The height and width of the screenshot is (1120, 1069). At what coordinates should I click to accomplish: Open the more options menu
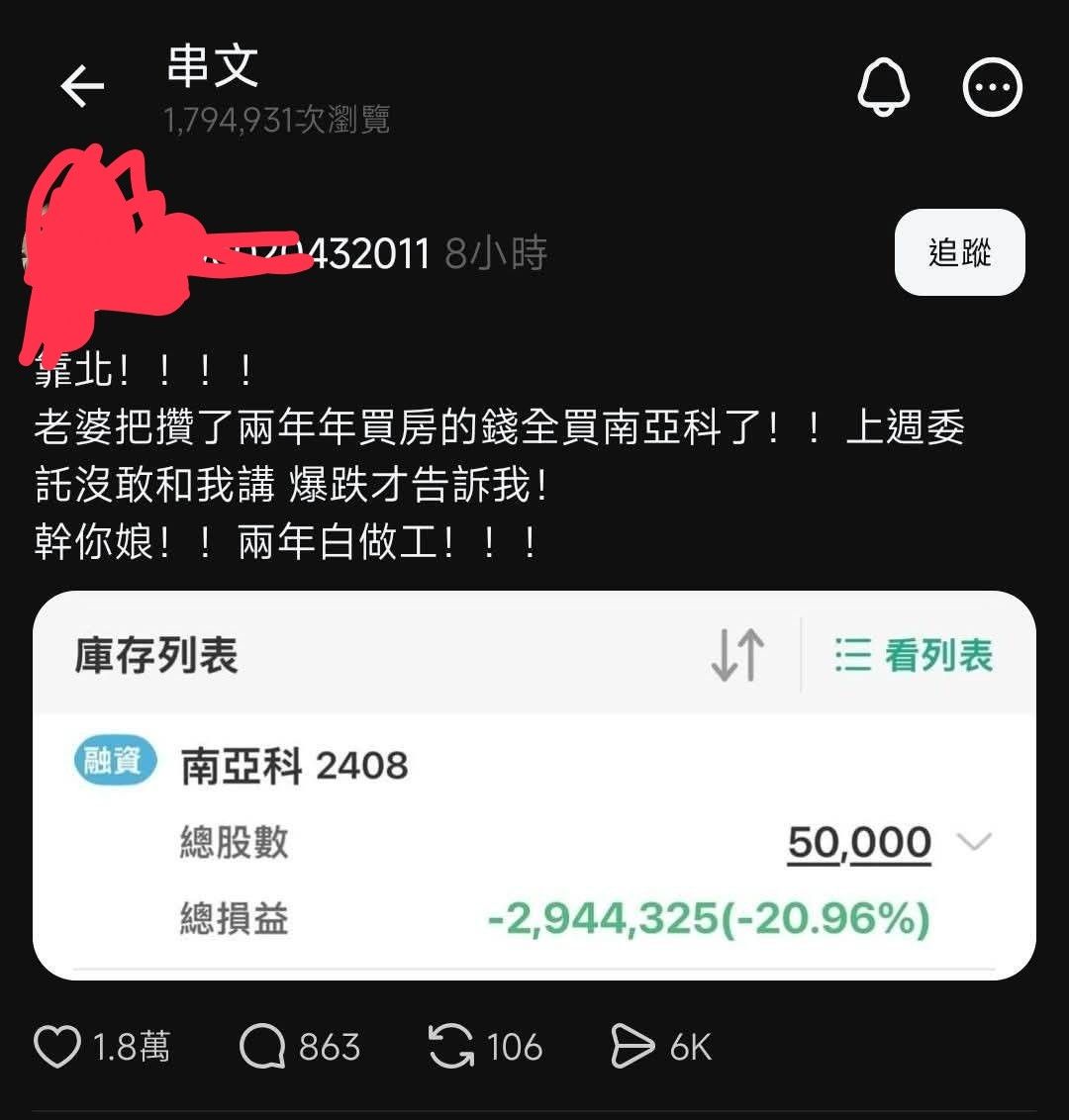[x=992, y=87]
